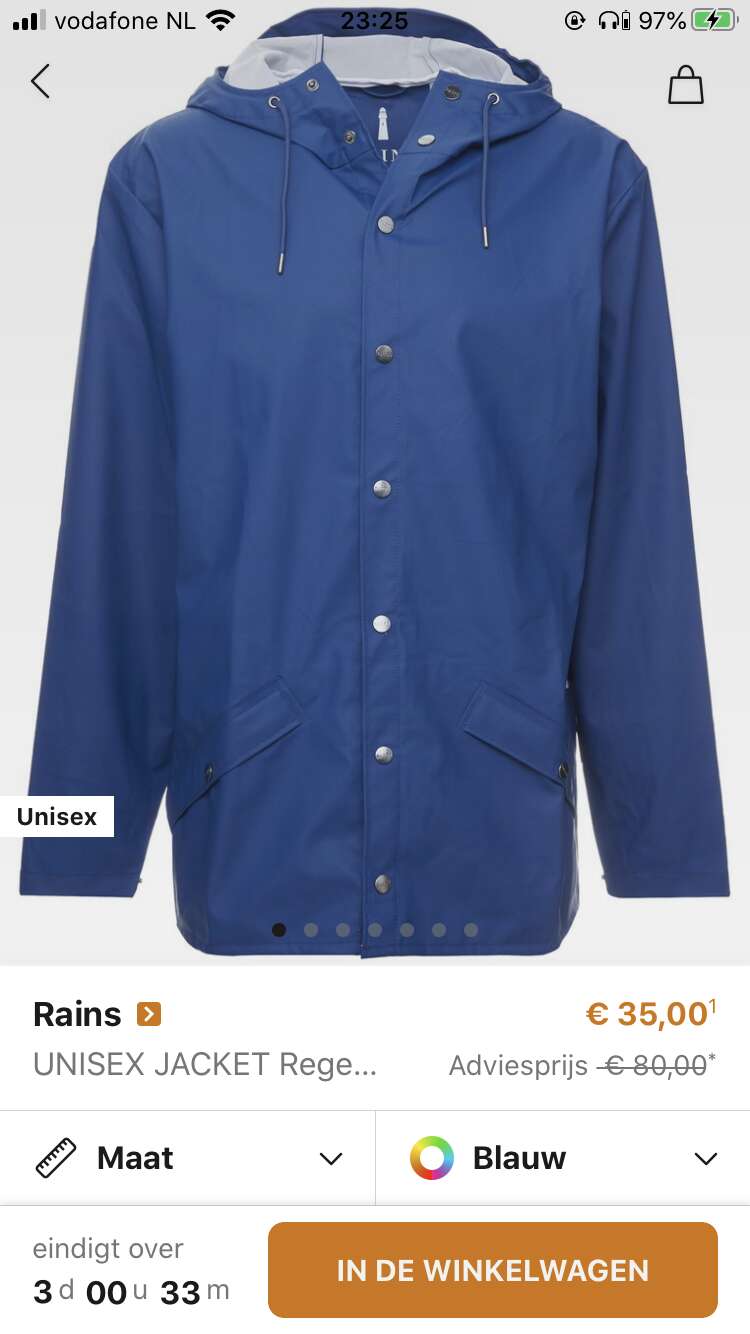Viewport: 750px width, 1334px height.
Task: Go back using the top-left arrow
Action: [40, 81]
